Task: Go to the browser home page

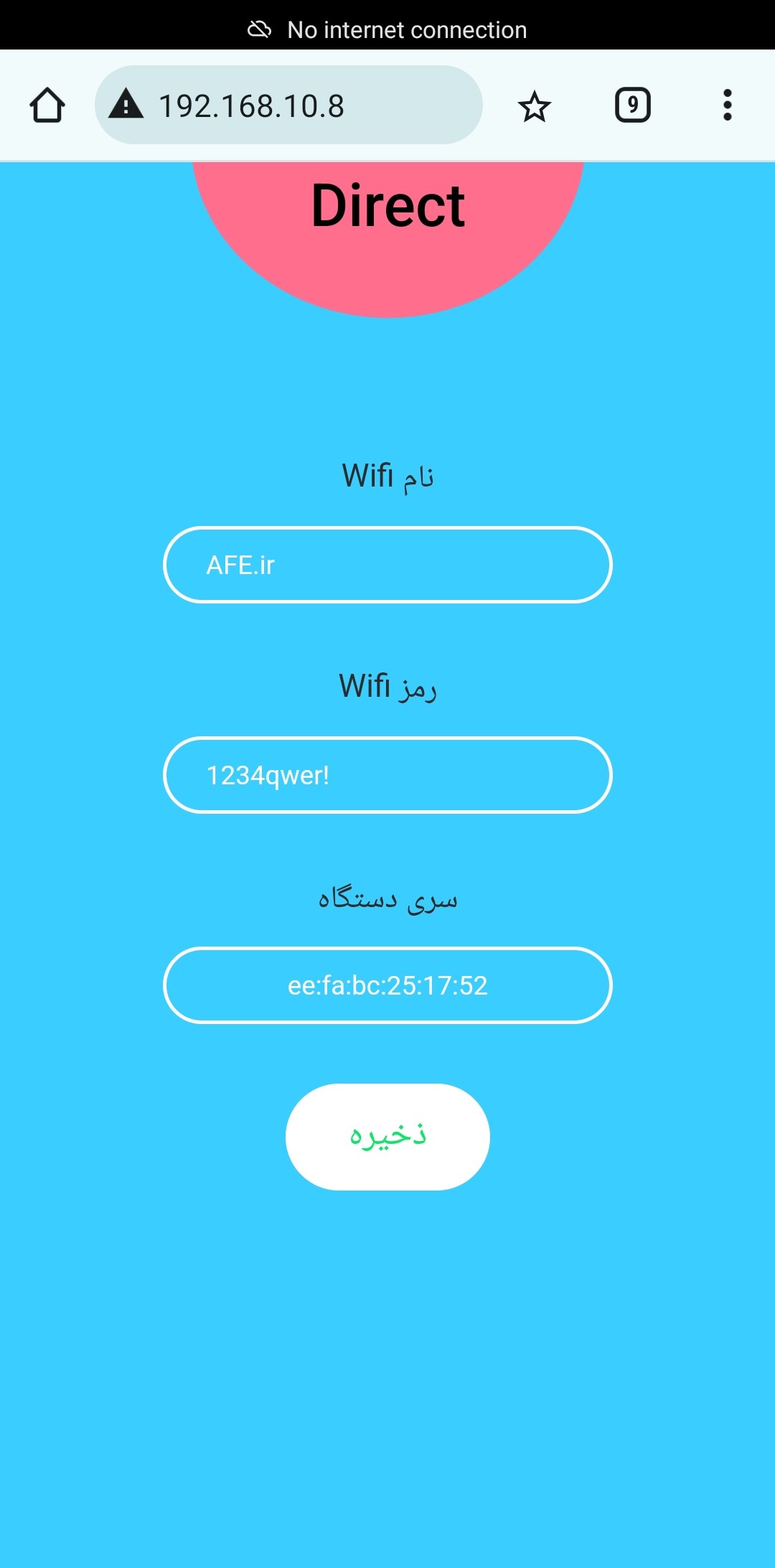Action: [47, 105]
